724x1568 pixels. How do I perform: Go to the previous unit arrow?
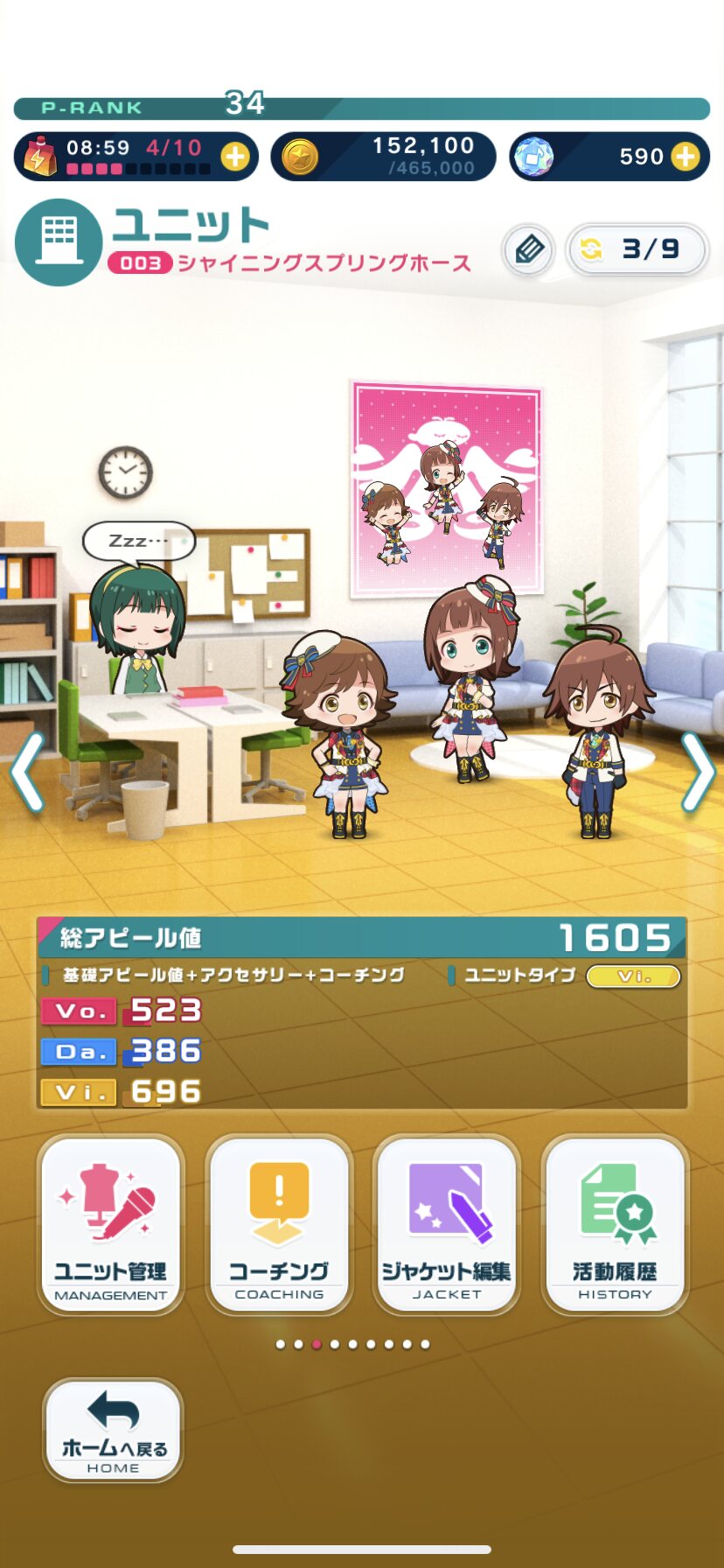click(x=26, y=772)
